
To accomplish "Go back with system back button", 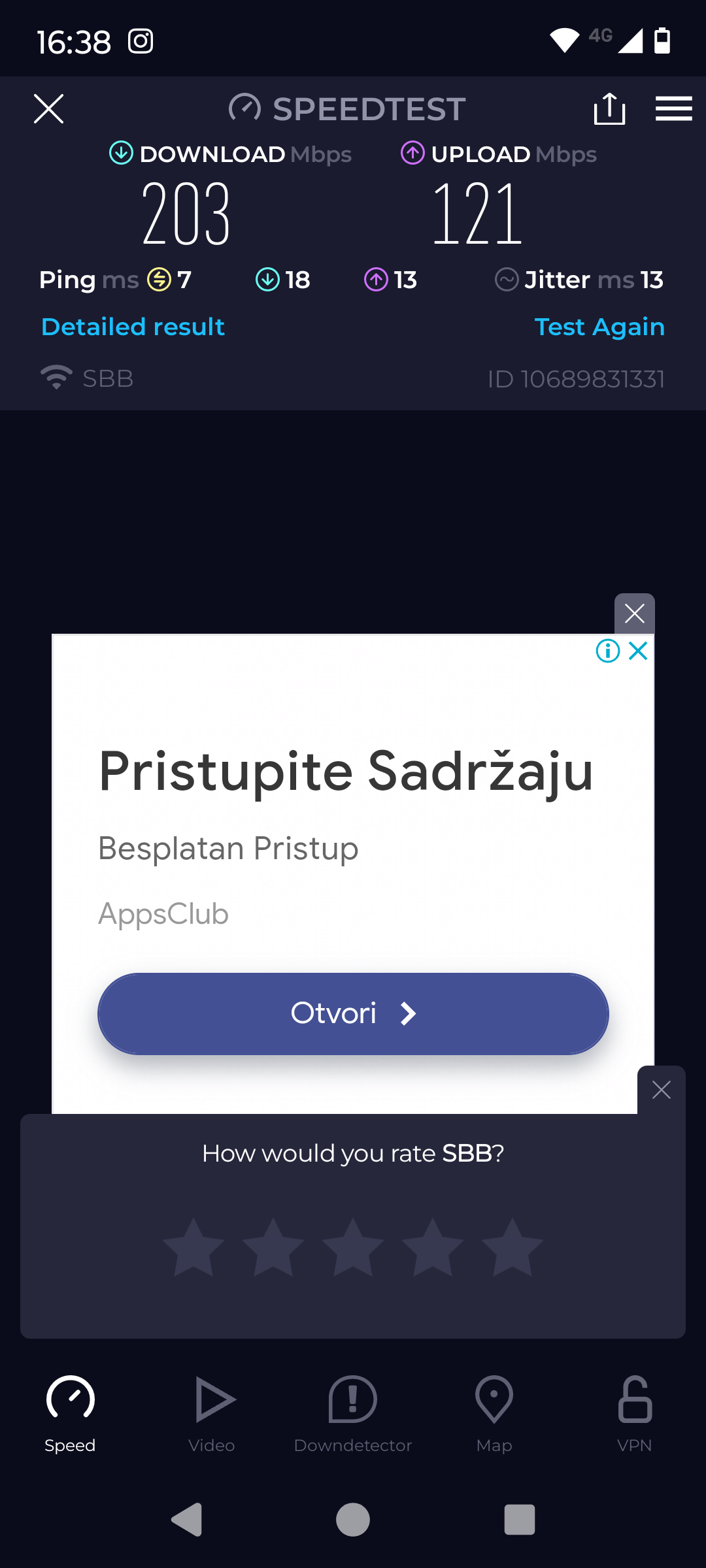I will tap(187, 1519).
